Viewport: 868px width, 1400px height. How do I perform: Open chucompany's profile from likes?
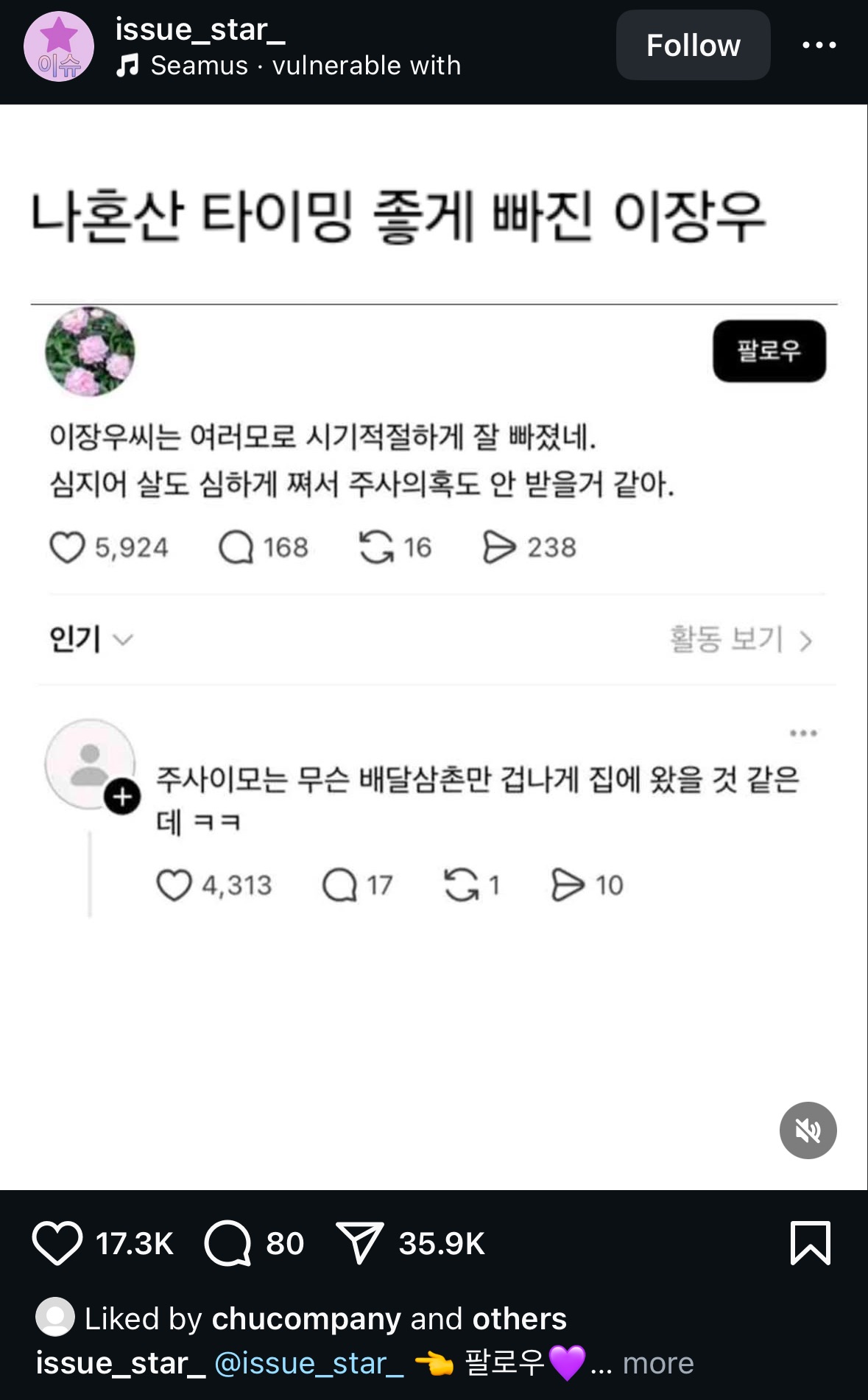pos(306,1318)
